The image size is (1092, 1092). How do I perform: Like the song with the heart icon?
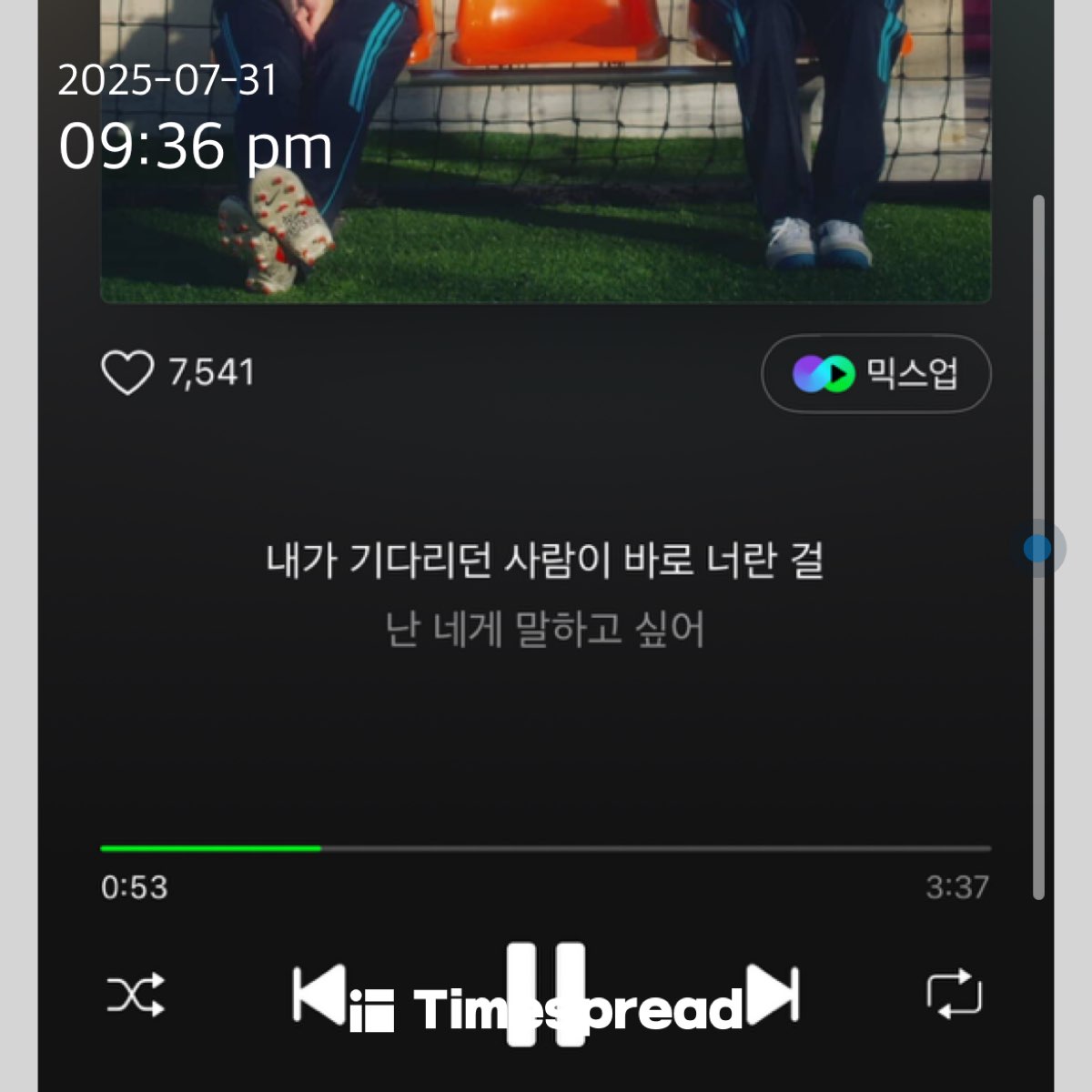point(126,373)
